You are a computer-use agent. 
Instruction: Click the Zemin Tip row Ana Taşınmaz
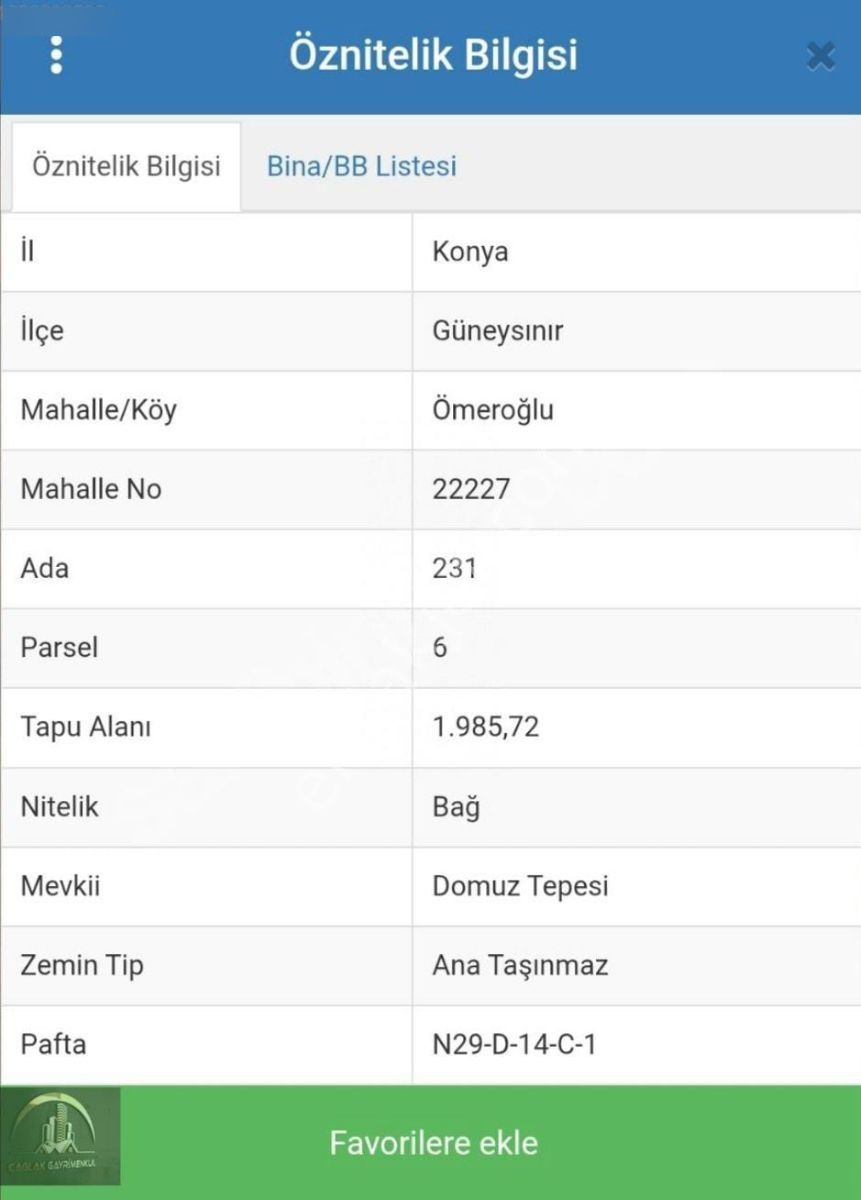pyautogui.click(x=520, y=965)
